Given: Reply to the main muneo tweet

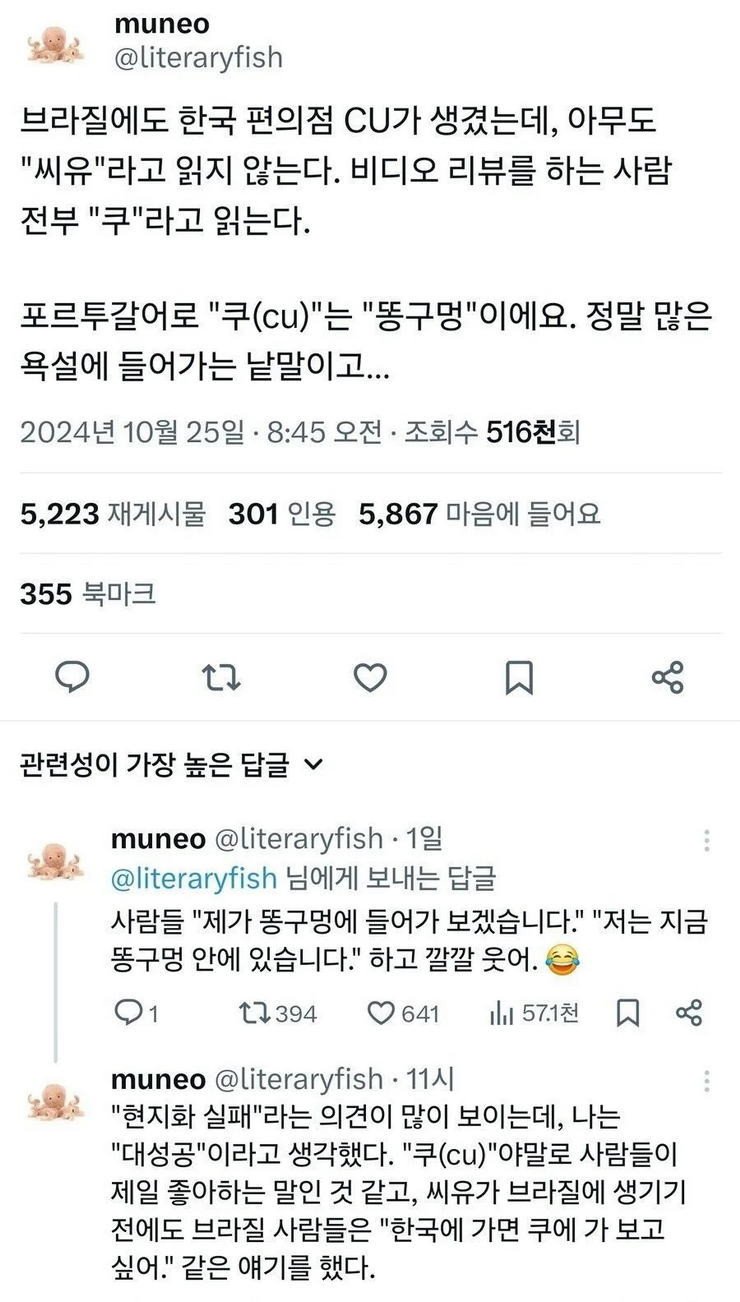Looking at the screenshot, I should (x=71, y=678).
